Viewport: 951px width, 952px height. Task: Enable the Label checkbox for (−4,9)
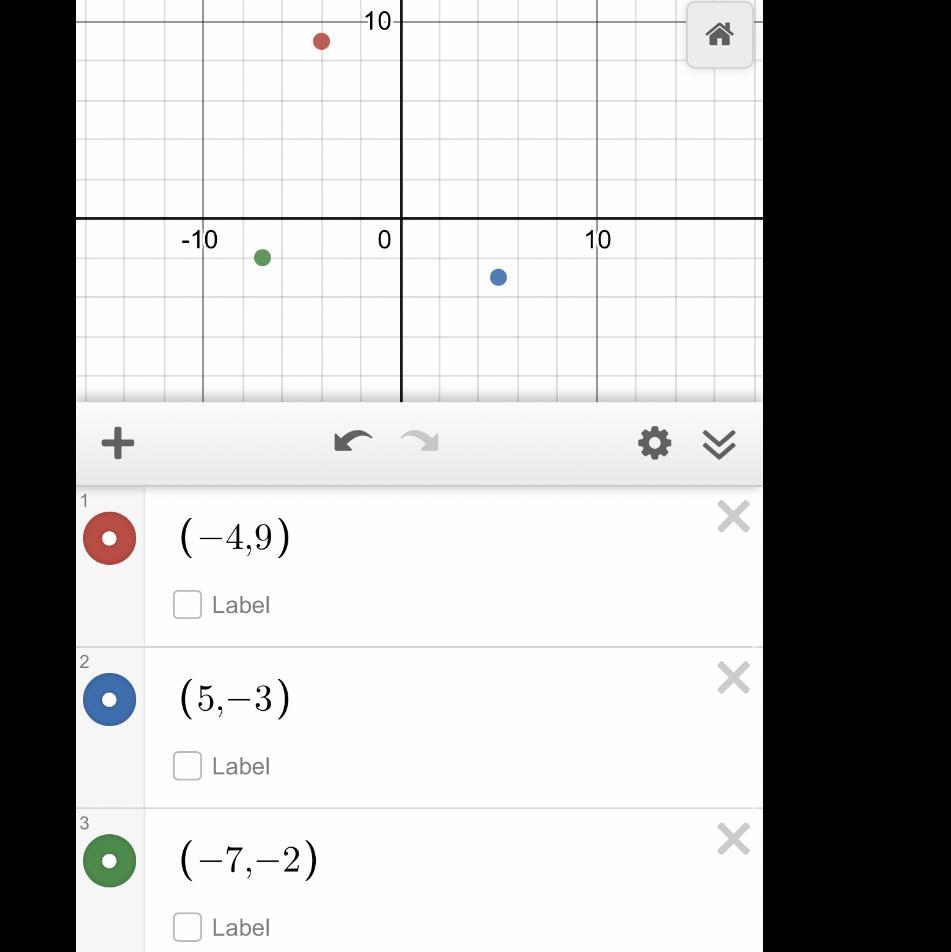[x=187, y=604]
